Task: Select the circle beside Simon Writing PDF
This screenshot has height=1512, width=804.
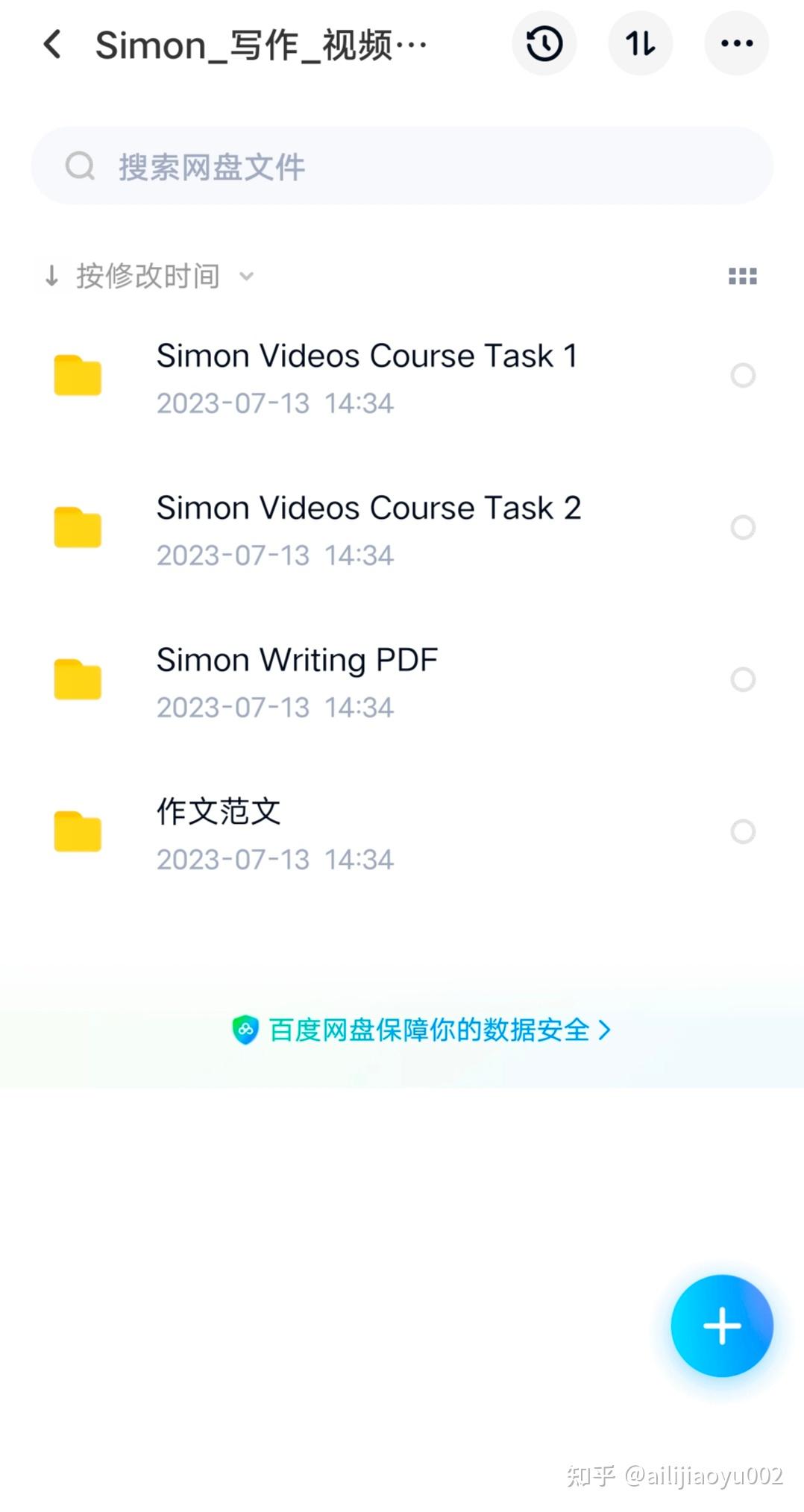Action: click(x=744, y=679)
